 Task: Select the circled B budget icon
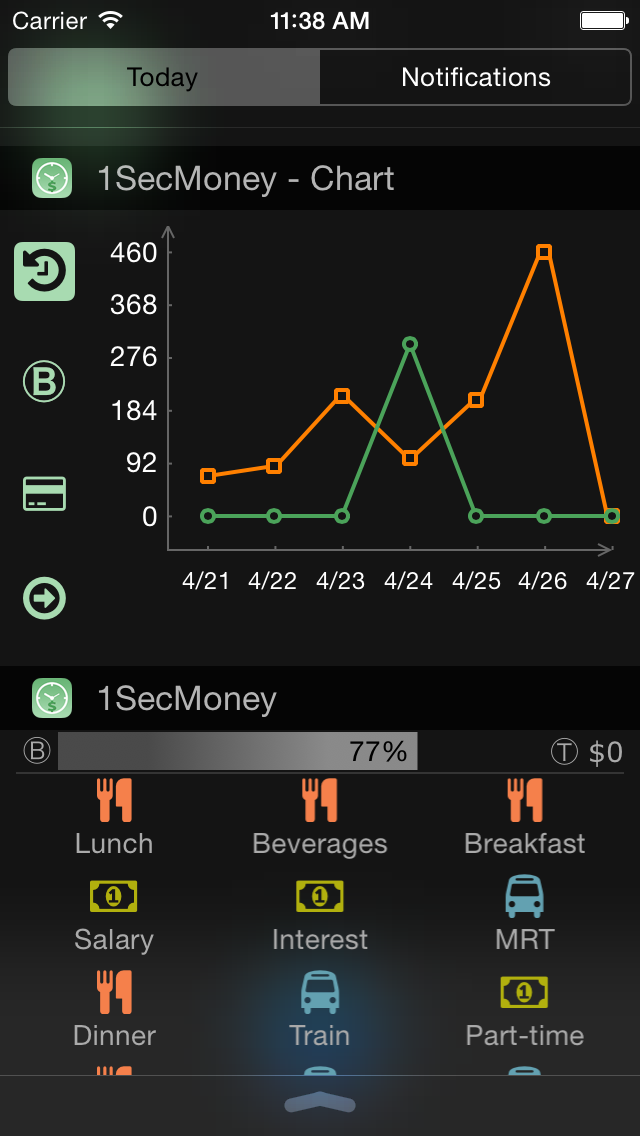pos(44,381)
